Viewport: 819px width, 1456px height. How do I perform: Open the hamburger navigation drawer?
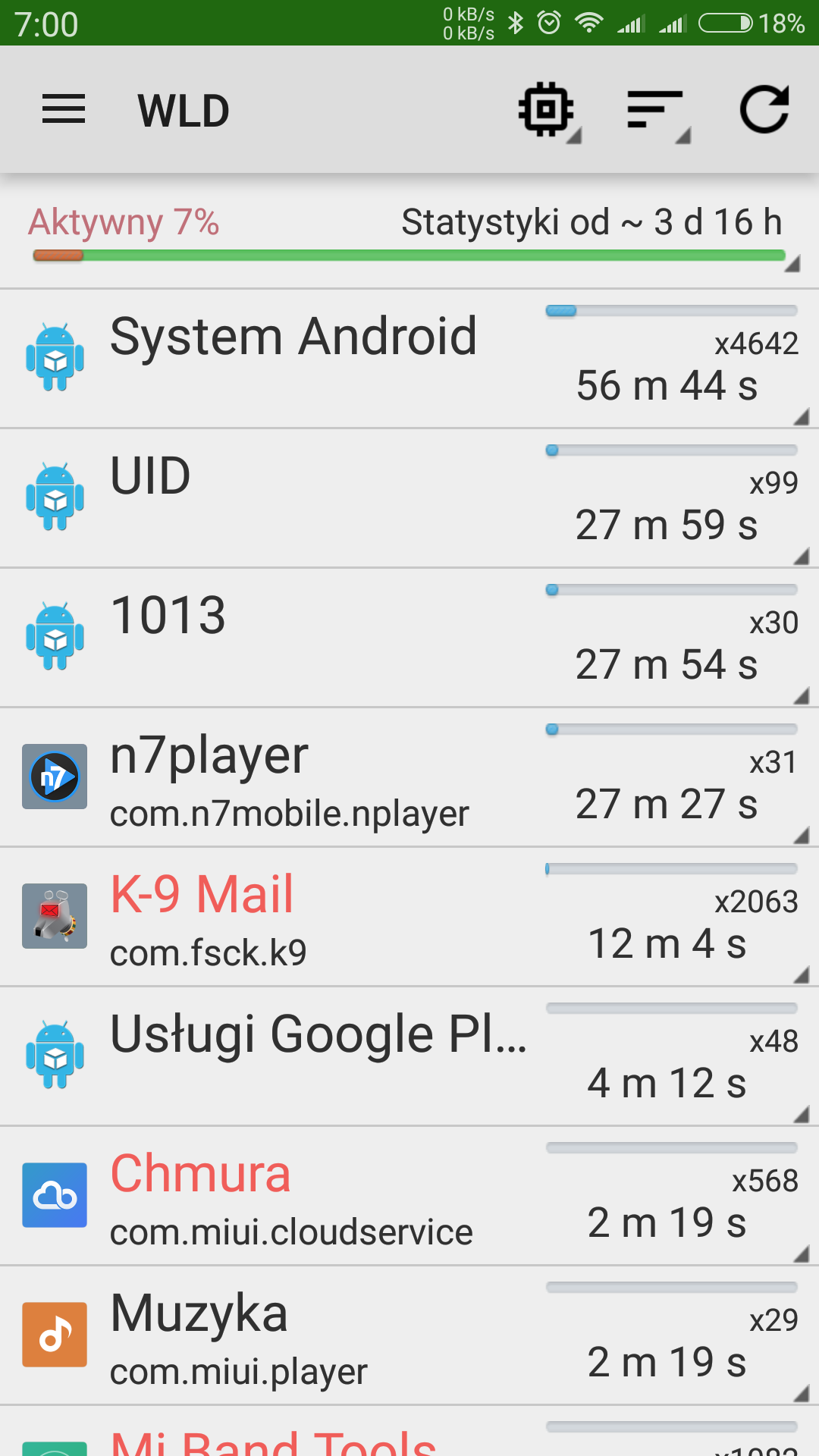coord(64,110)
